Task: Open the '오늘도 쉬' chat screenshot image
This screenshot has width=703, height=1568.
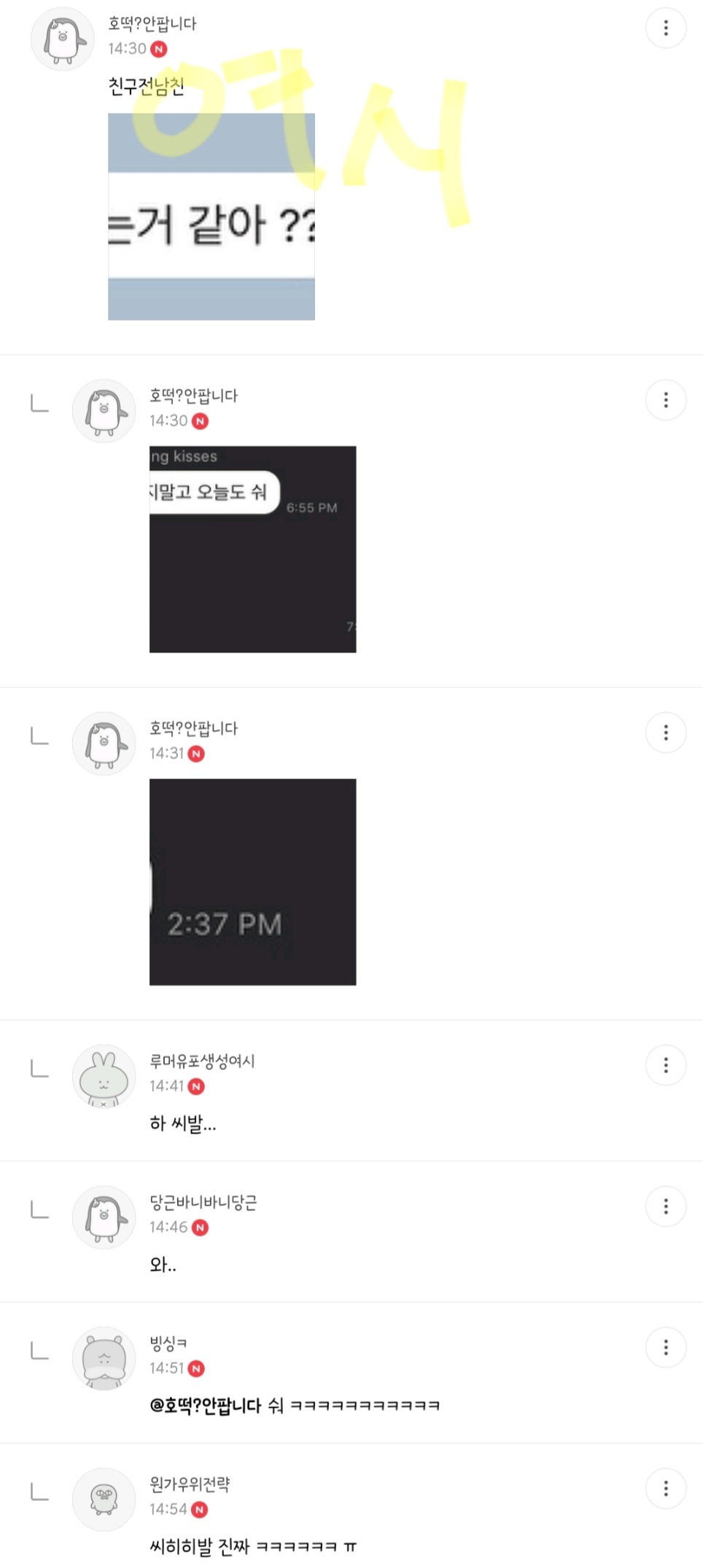Action: click(252, 549)
